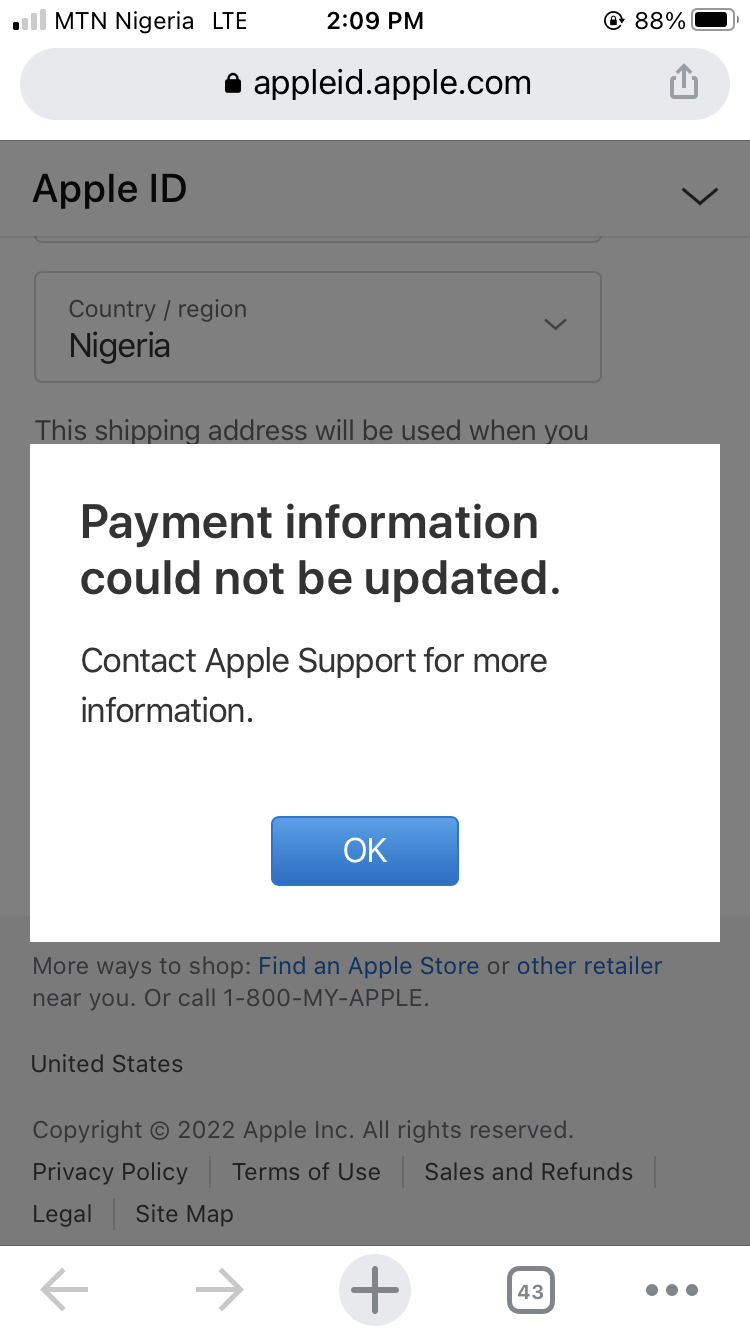This screenshot has width=750, height=1334.
Task: Dismiss the error dialog with OK
Action: tap(364, 851)
